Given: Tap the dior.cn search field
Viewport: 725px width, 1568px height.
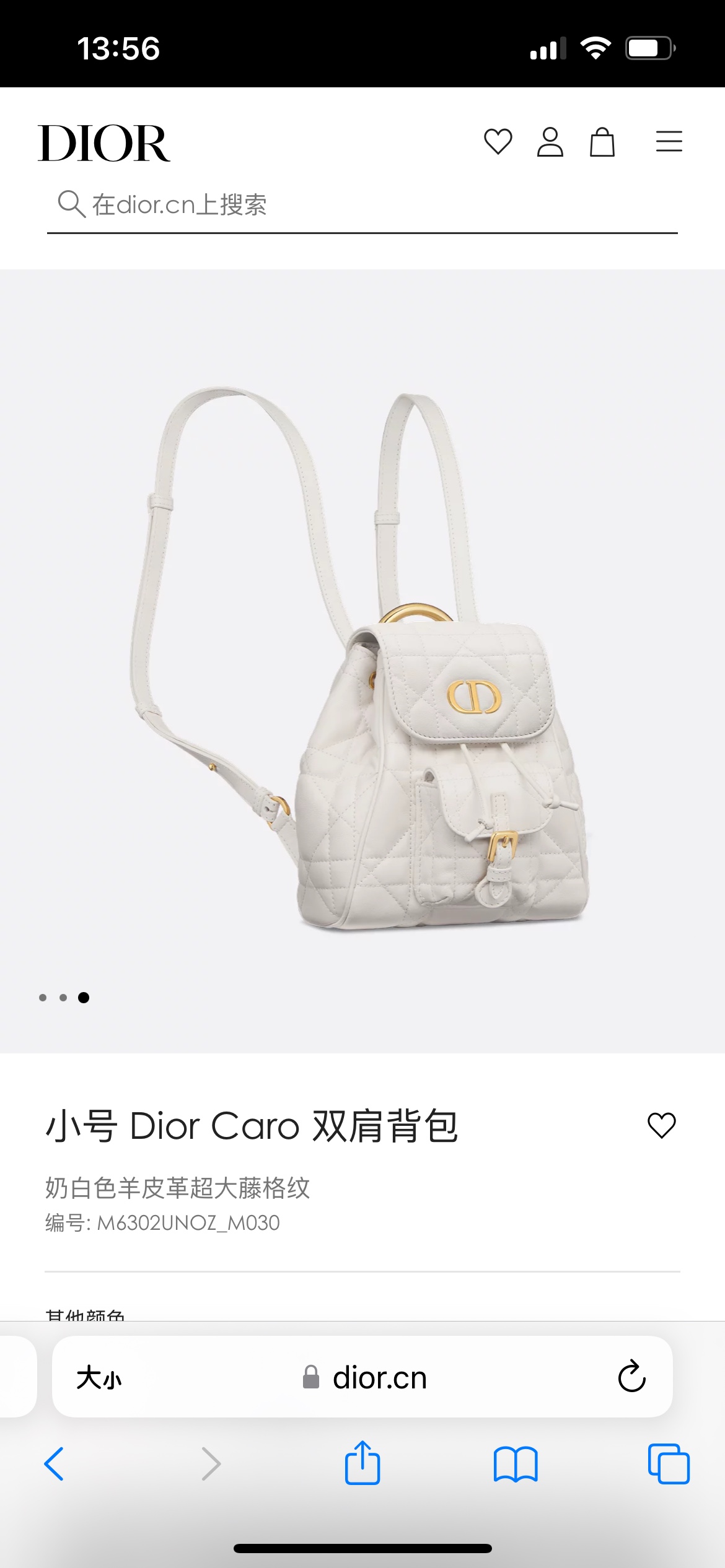Looking at the screenshot, I should click(x=362, y=205).
